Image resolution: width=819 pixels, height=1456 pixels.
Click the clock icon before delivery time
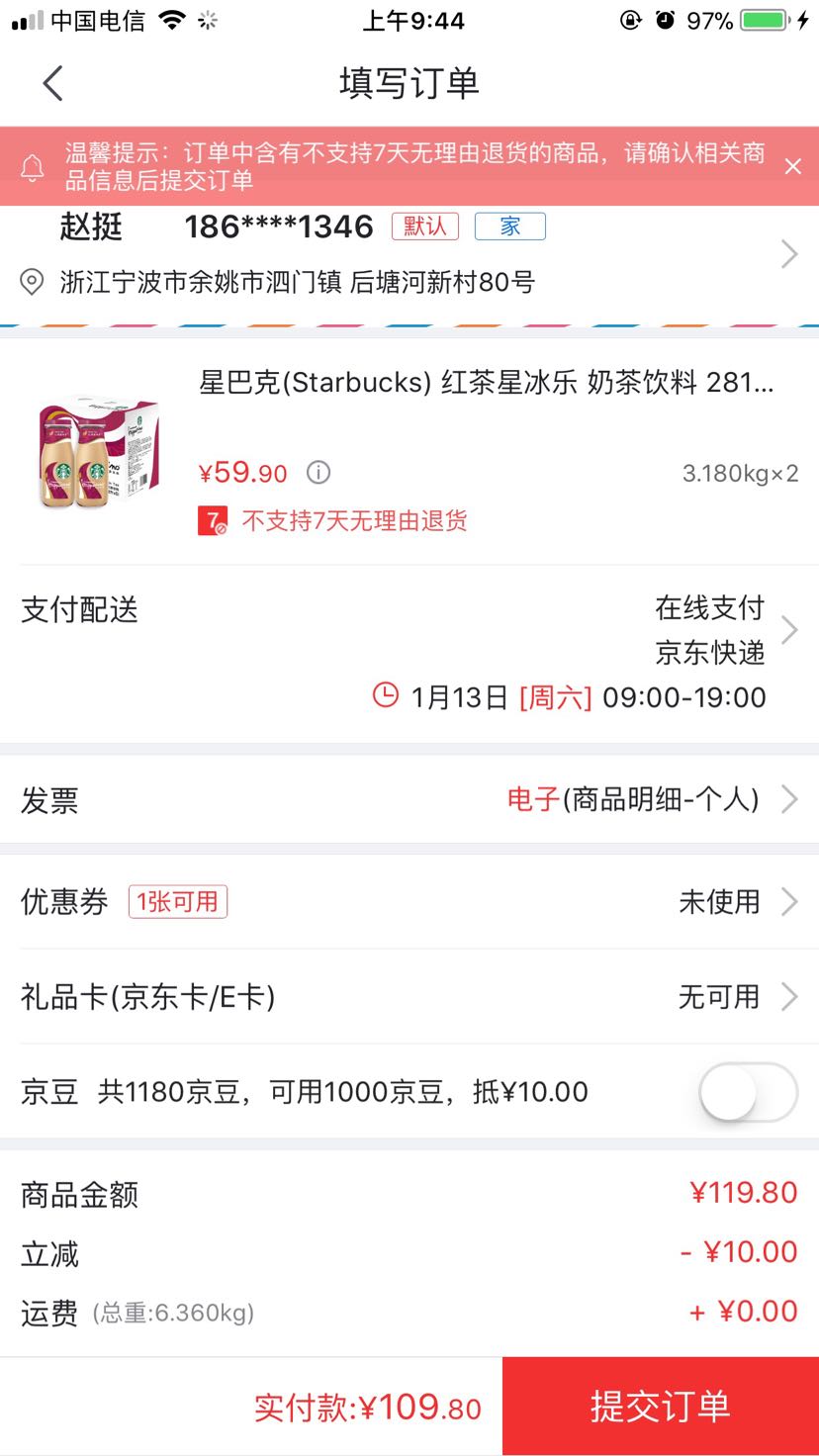(x=386, y=697)
